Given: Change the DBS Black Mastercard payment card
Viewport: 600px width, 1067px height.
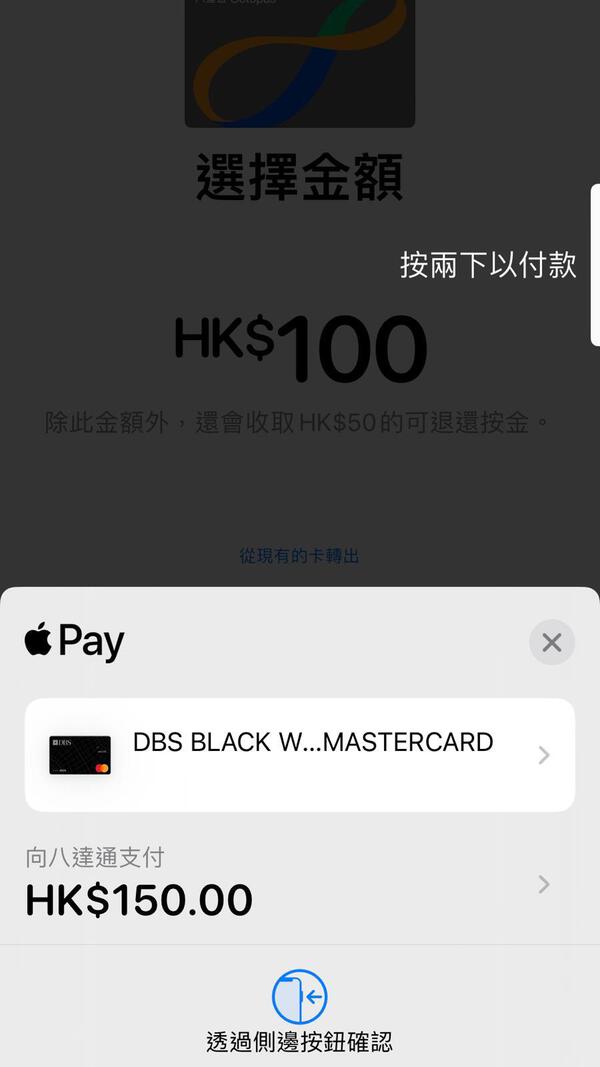Looking at the screenshot, I should 300,754.
